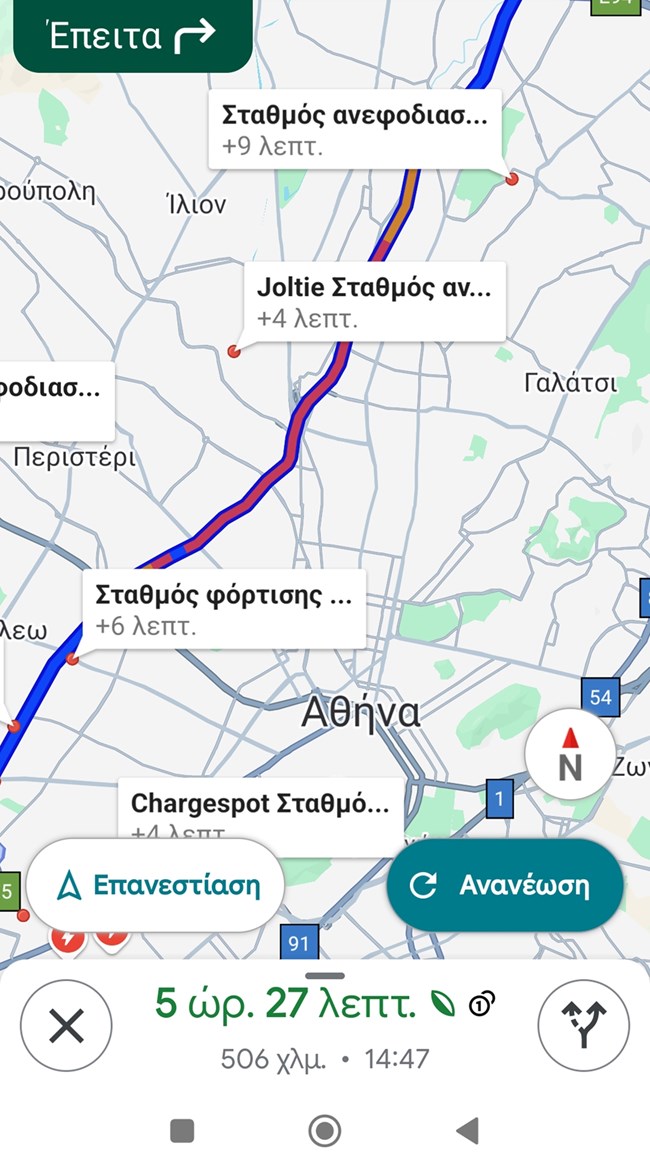Screen dimensions: 650x1170
Task: Select the Joltie Σταθμός charging stop
Action: tap(374, 303)
